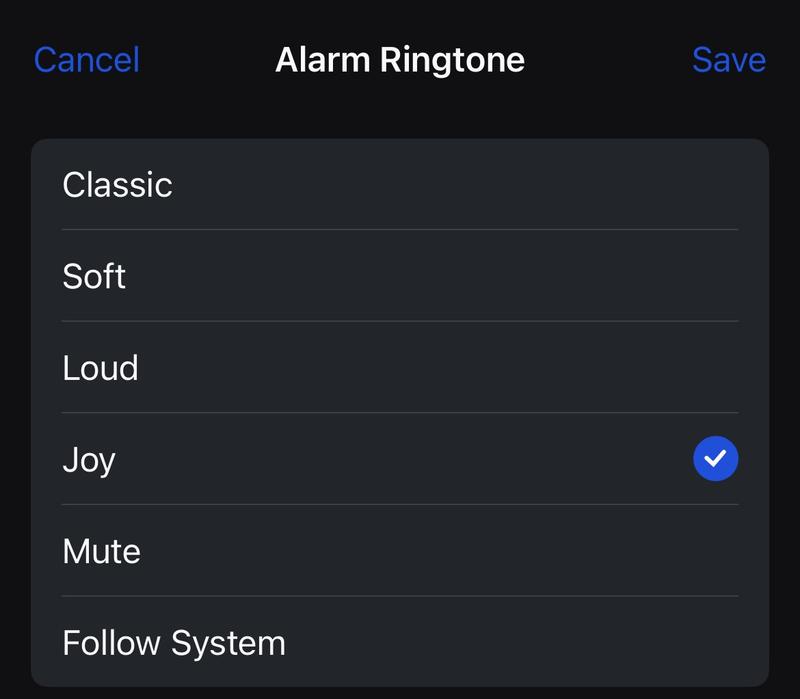Cancel the ringtone selection
800x699 pixels.
coord(87,60)
